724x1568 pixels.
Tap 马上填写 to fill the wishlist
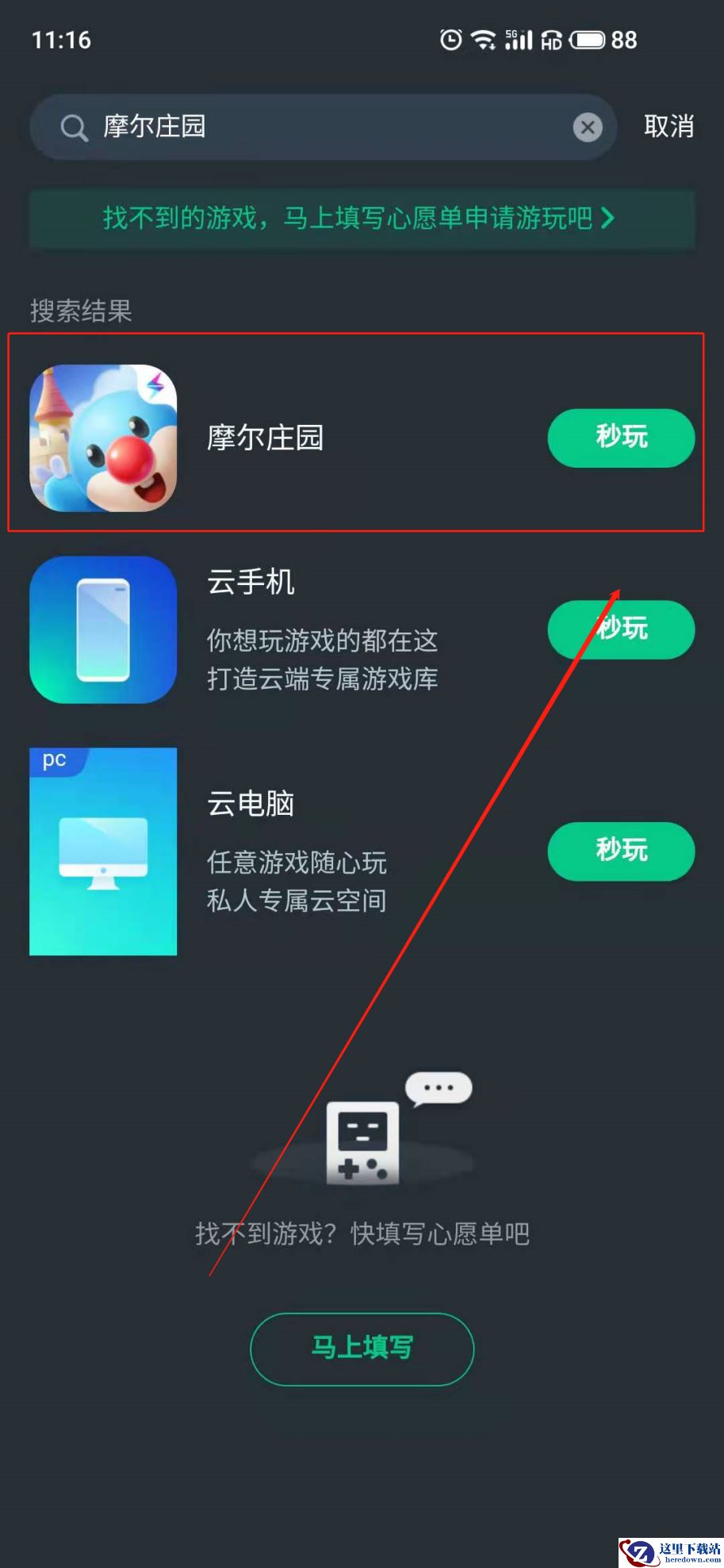point(362,1348)
